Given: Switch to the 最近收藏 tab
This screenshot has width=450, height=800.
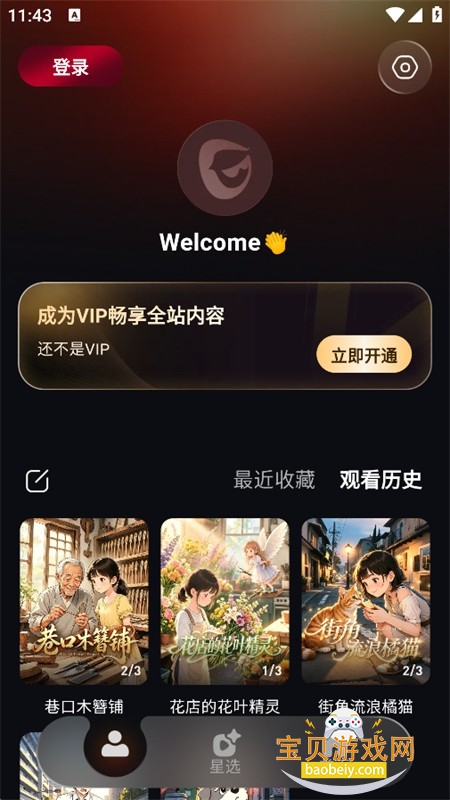Looking at the screenshot, I should point(274,480).
